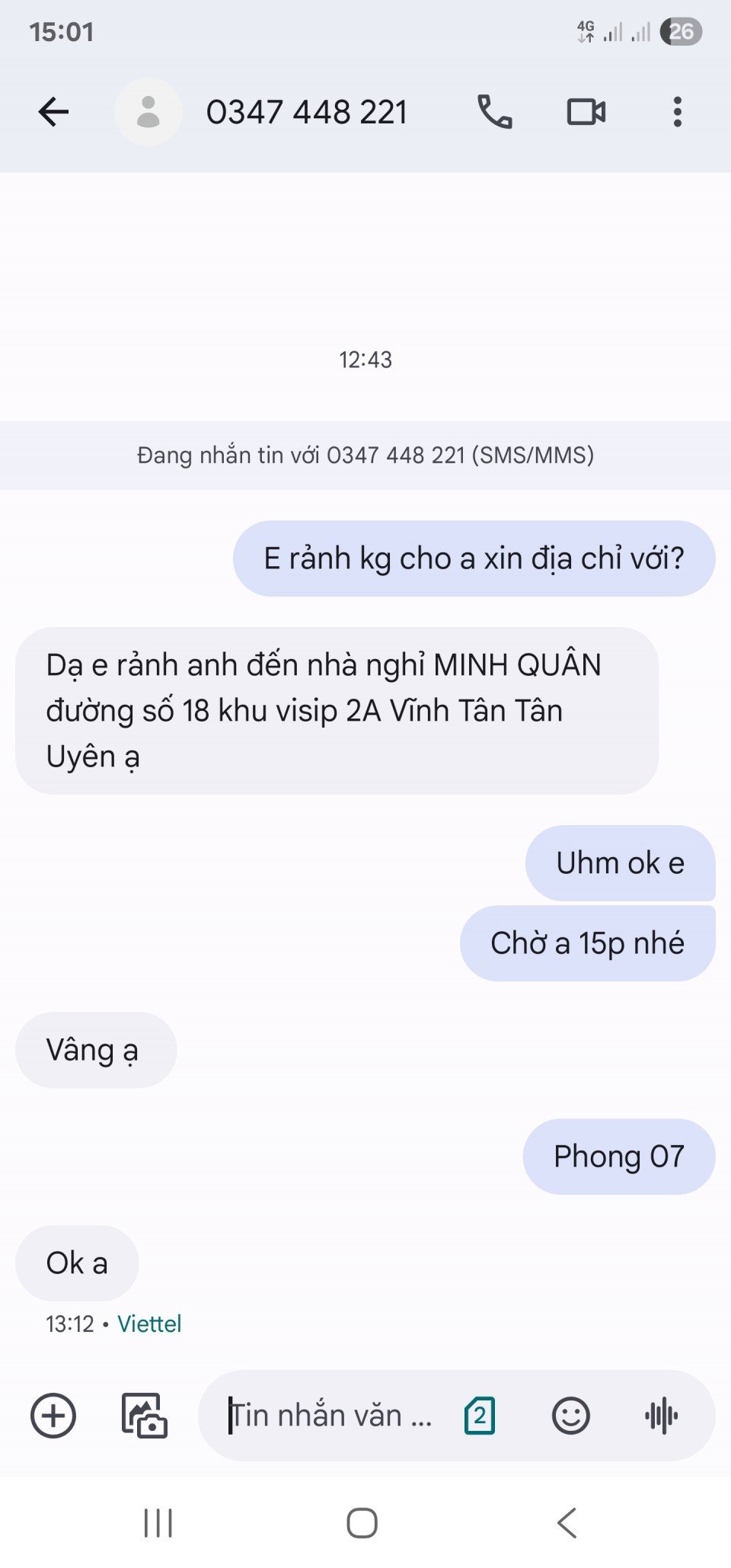Start a video call with this number
The width and height of the screenshot is (731, 1568).
(586, 112)
